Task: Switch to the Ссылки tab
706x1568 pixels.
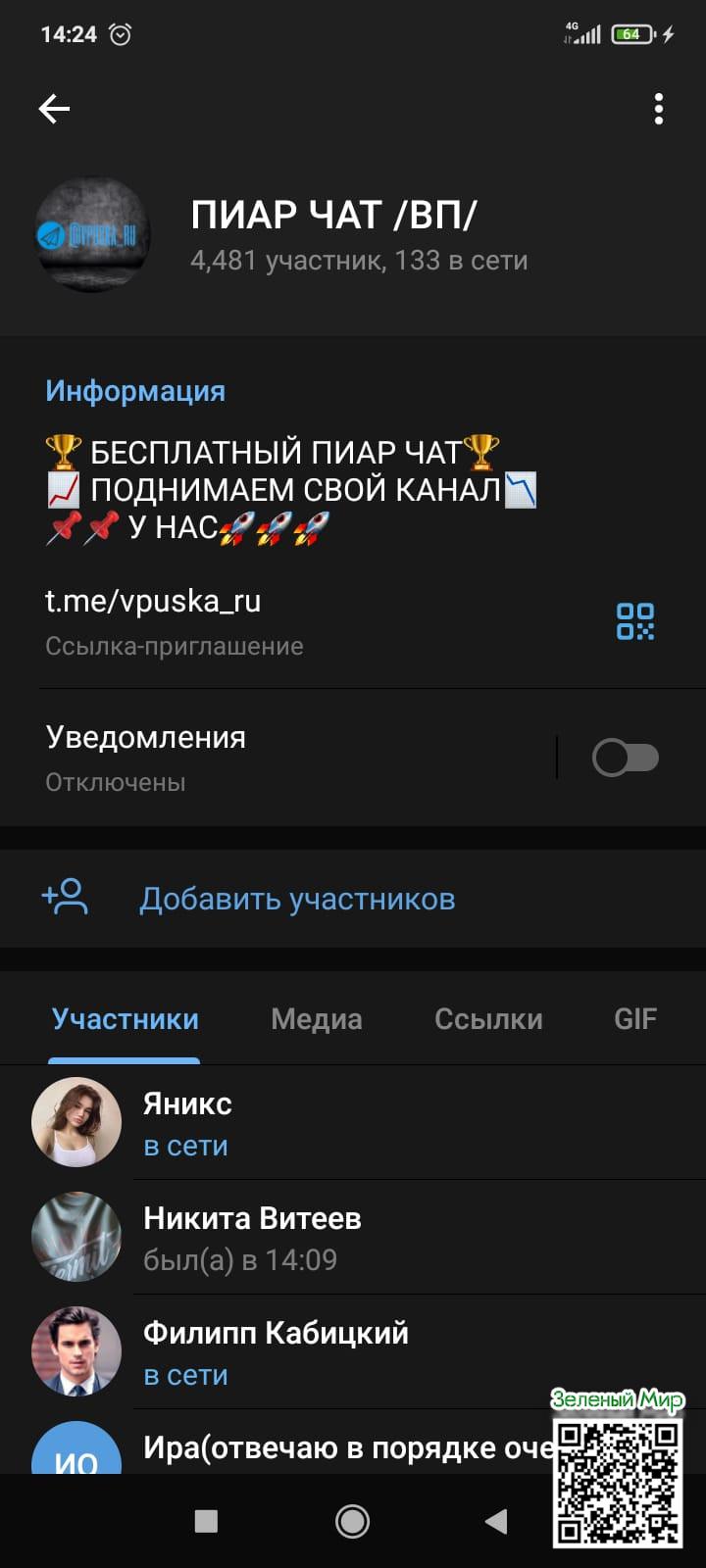Action: coord(488,1019)
